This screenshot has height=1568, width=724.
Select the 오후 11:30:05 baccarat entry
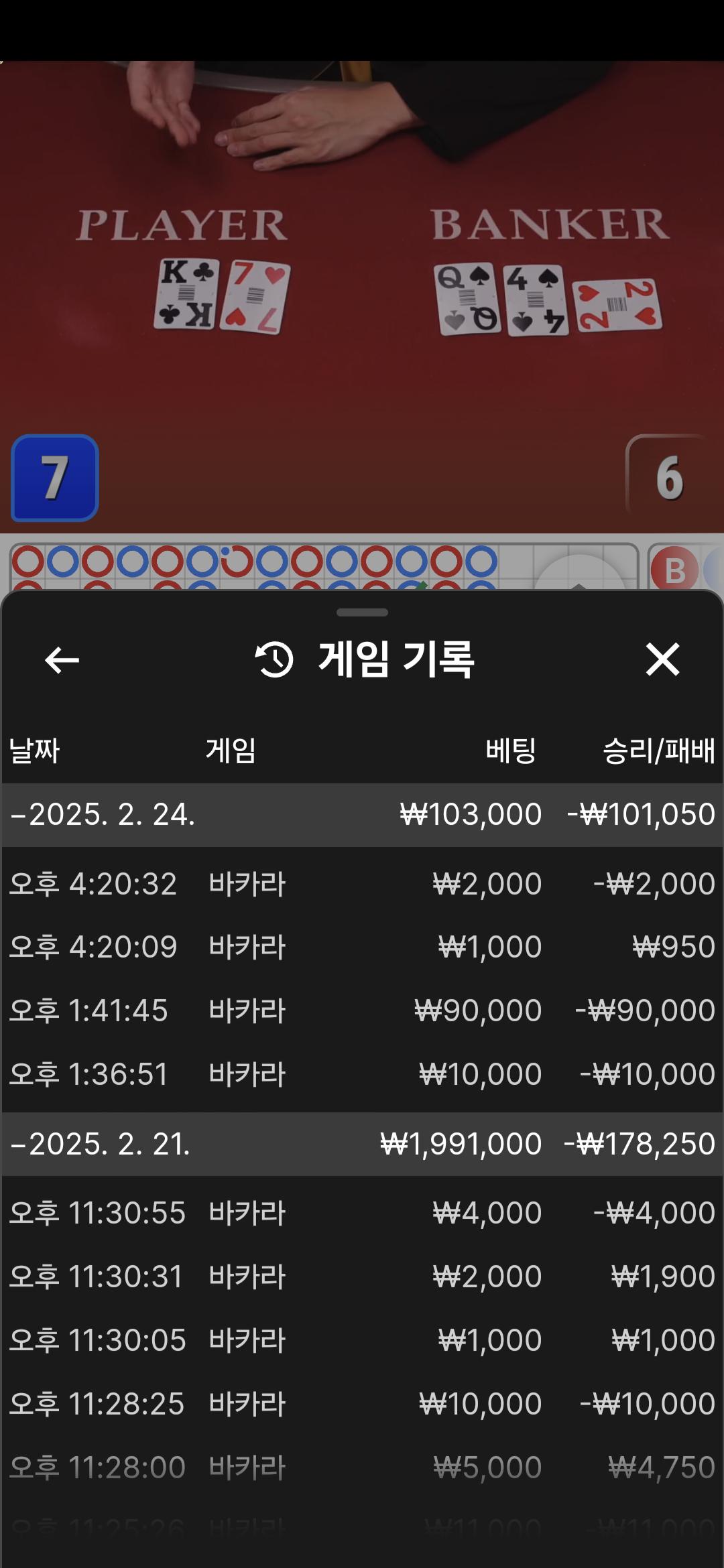click(x=362, y=1340)
